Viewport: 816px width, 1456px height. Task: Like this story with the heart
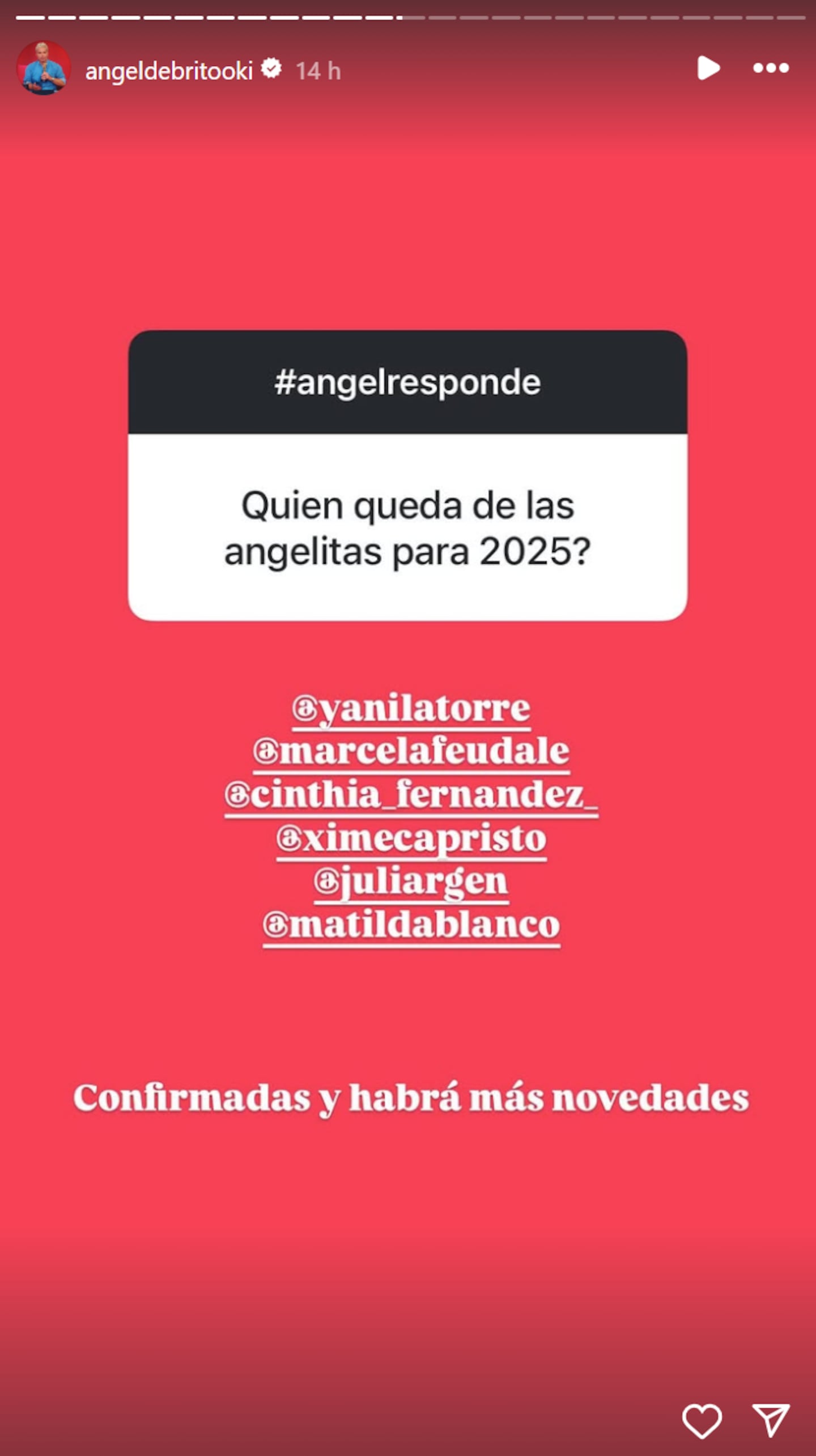702,1420
